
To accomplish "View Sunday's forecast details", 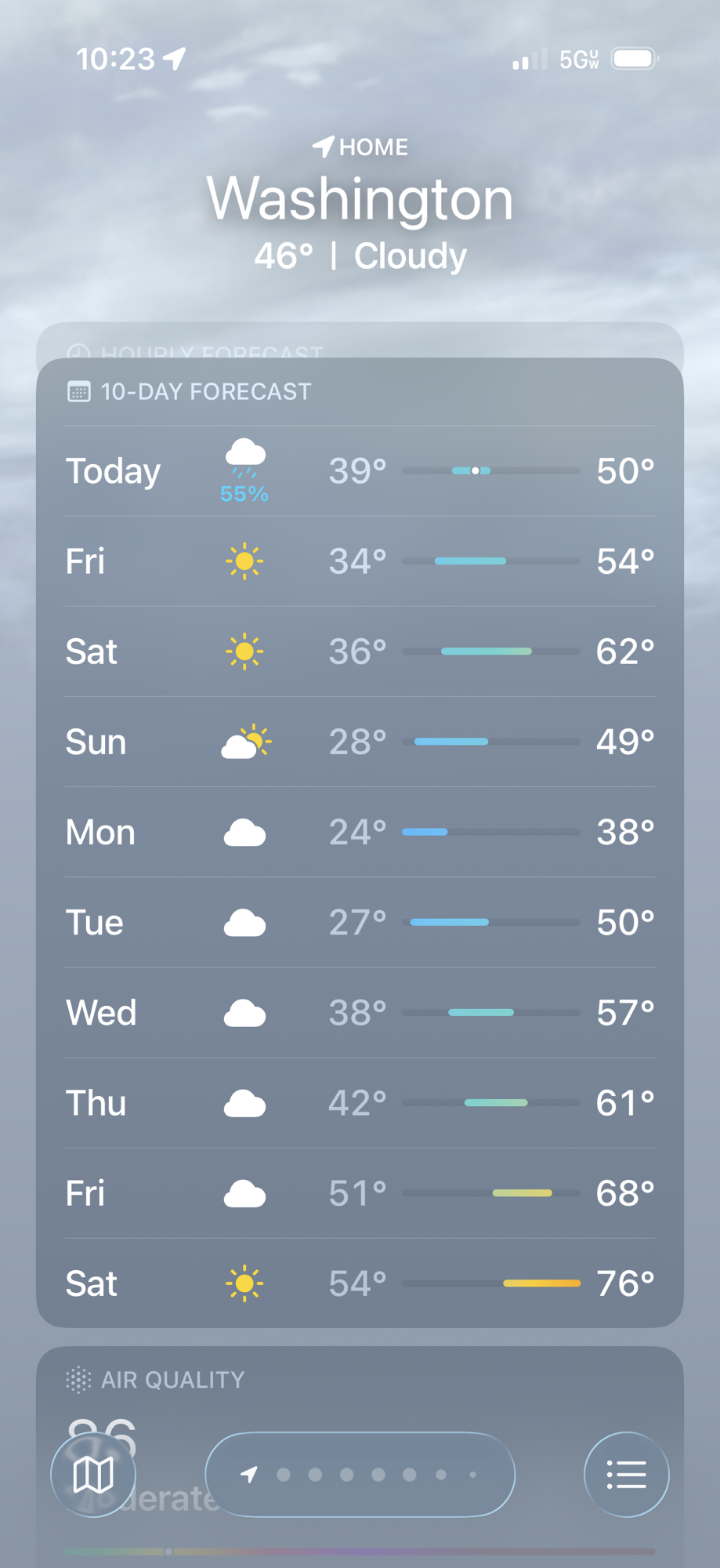I will pos(360,742).
